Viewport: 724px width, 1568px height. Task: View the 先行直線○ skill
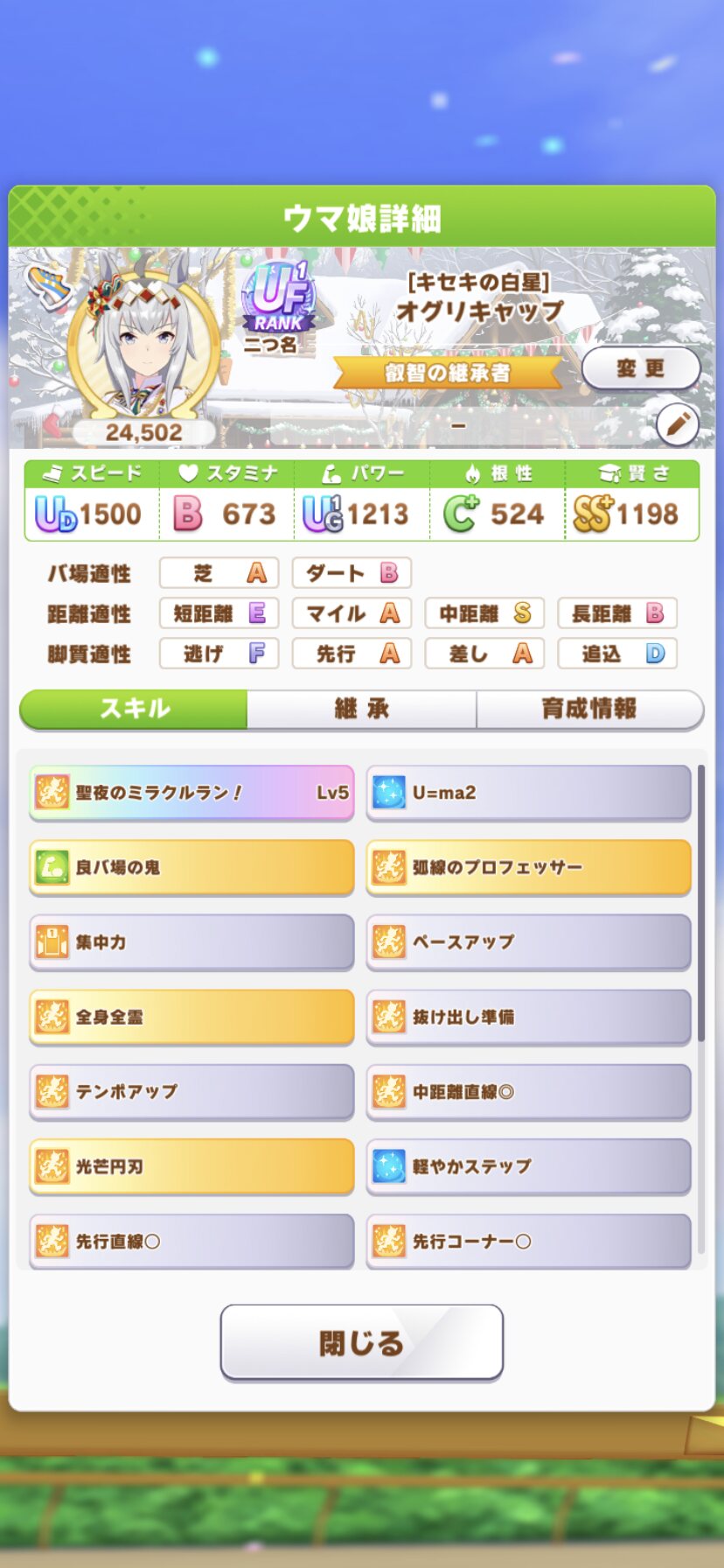pyautogui.click(x=191, y=1241)
